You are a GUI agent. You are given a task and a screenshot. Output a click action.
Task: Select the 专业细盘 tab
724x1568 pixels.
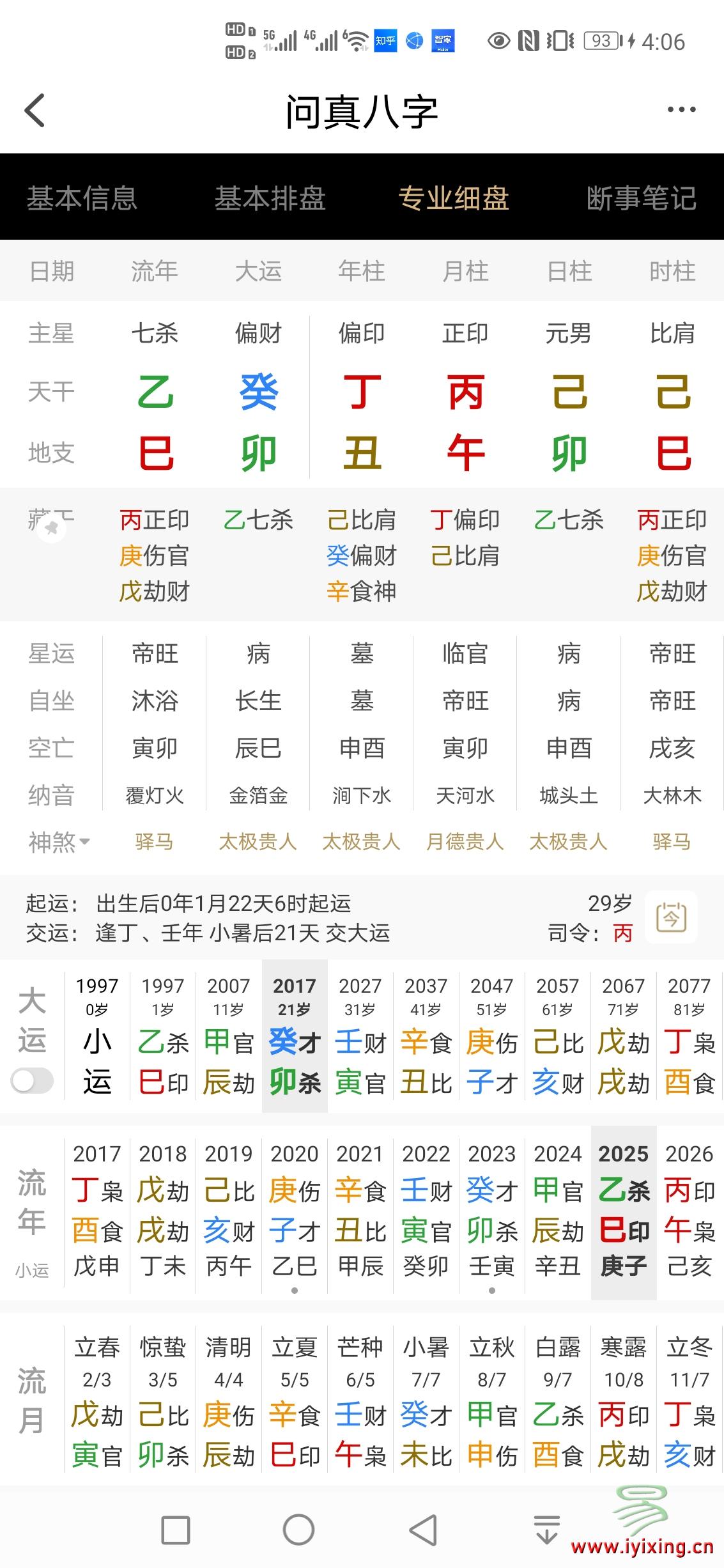click(x=454, y=198)
